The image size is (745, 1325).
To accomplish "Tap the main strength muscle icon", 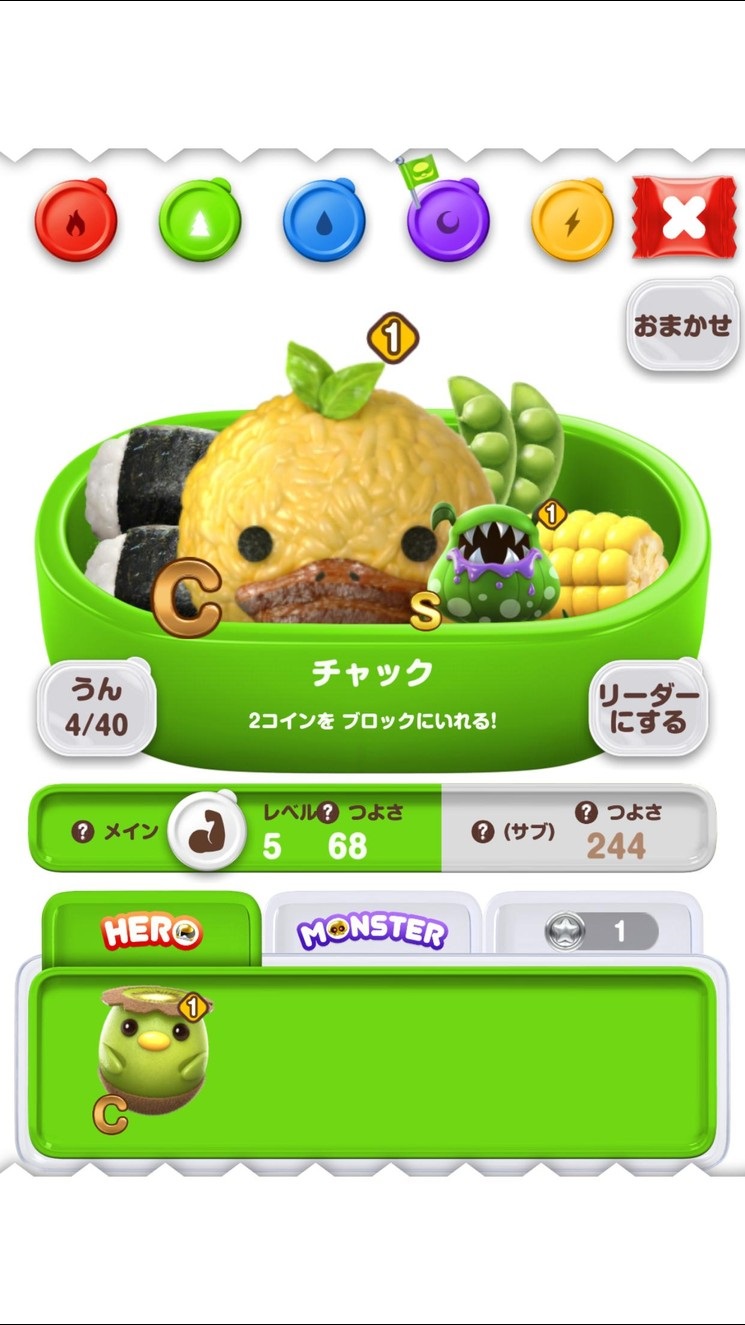I will 206,830.
